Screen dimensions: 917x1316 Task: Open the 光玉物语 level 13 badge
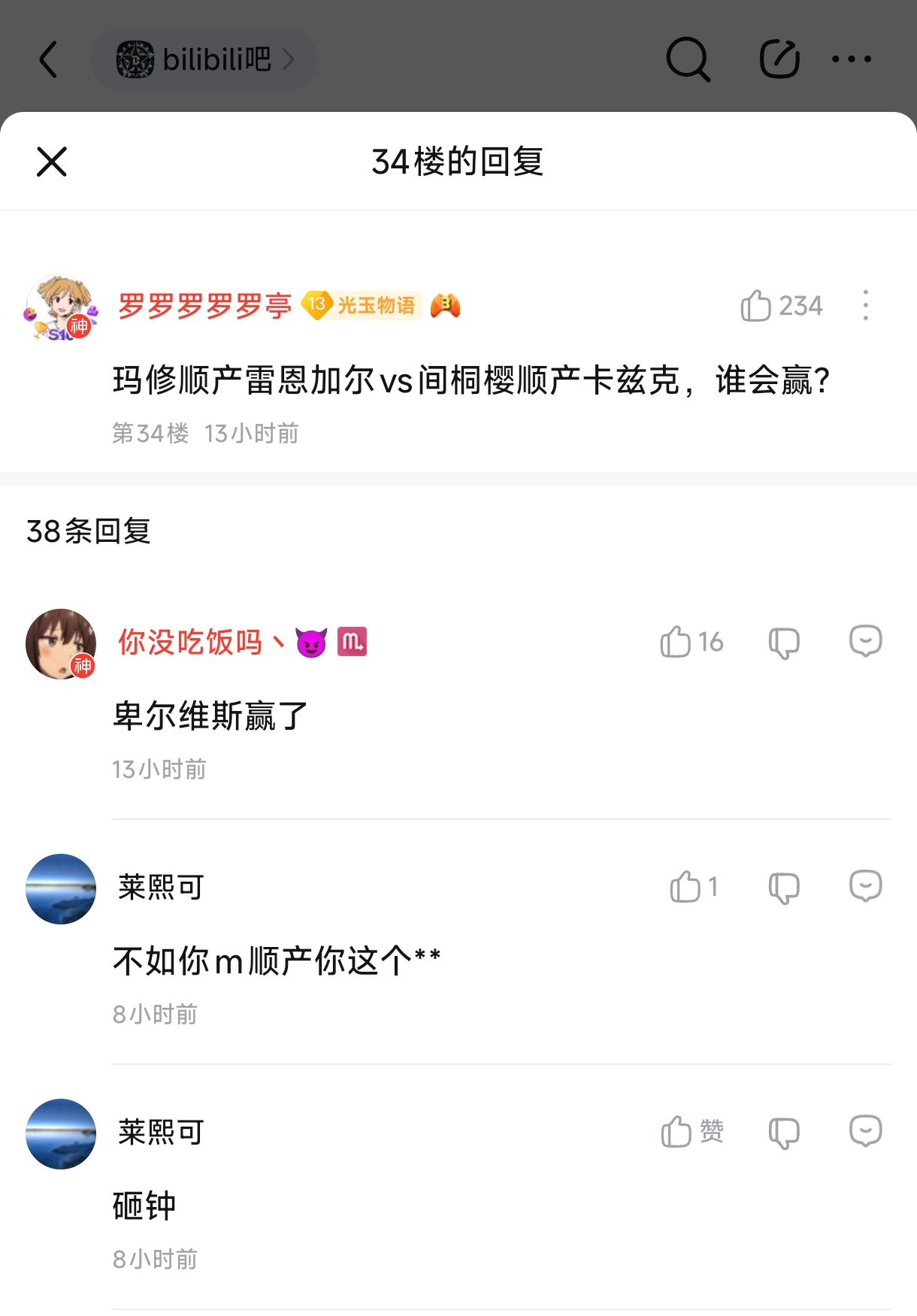point(361,306)
